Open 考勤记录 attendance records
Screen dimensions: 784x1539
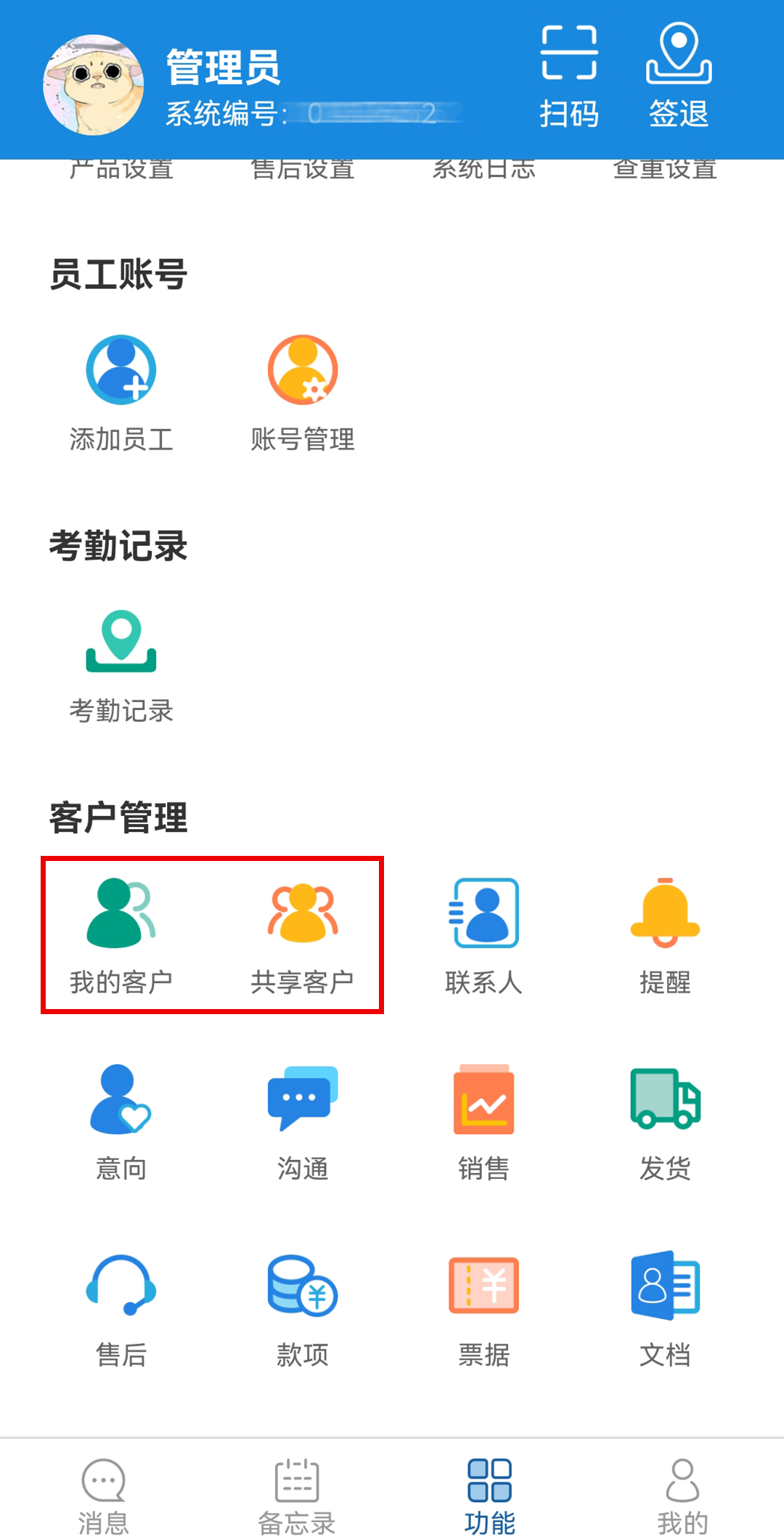[121, 665]
